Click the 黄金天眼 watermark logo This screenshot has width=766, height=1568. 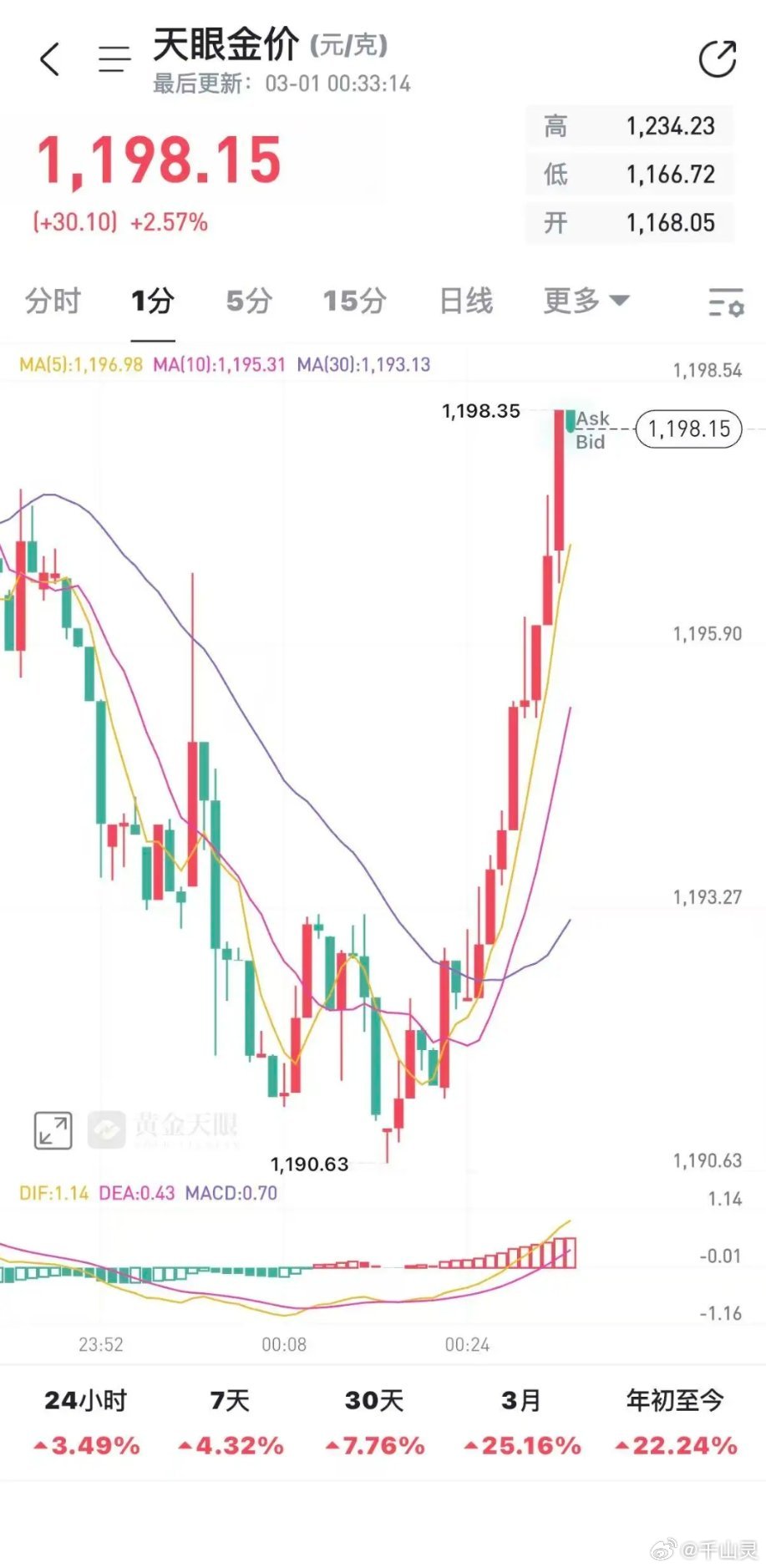(x=167, y=1126)
